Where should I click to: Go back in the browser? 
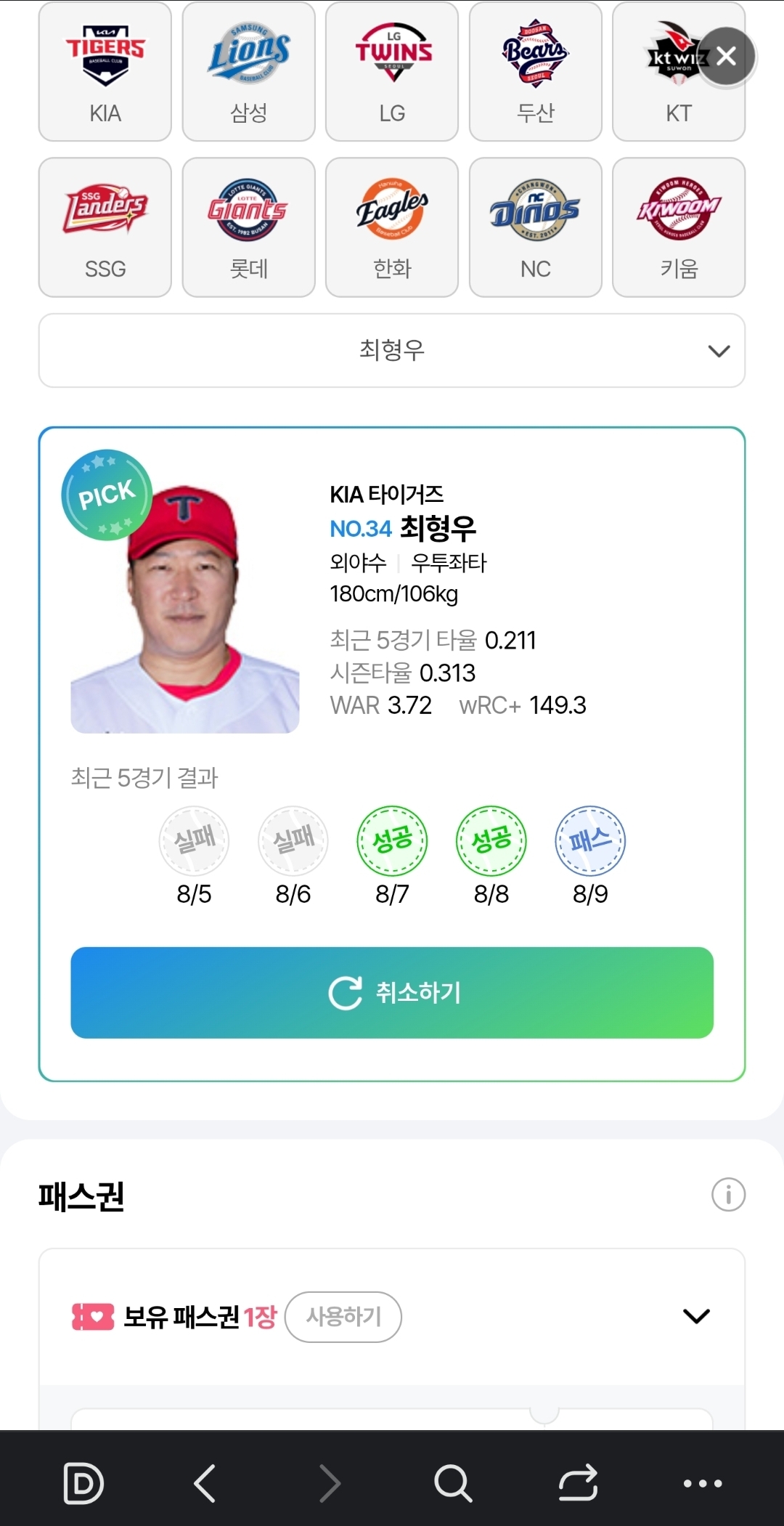[x=205, y=1482]
